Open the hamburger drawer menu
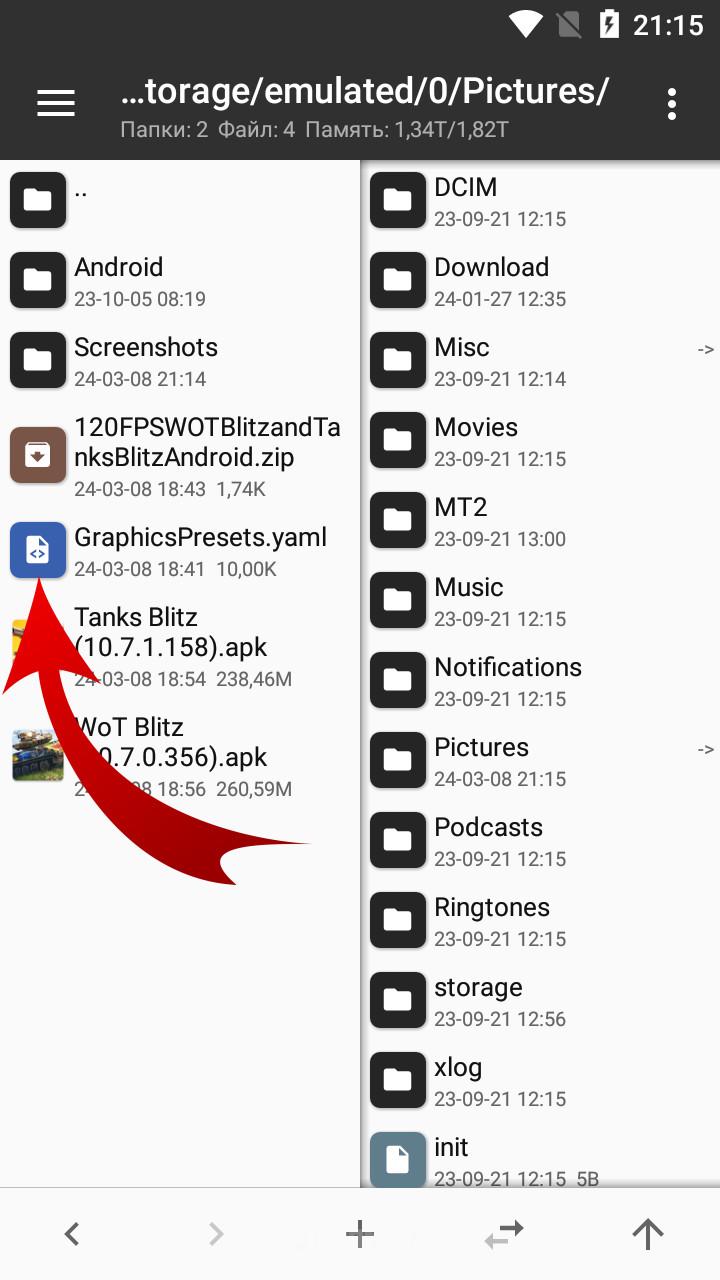Viewport: 720px width, 1280px height. pyautogui.click(x=56, y=103)
